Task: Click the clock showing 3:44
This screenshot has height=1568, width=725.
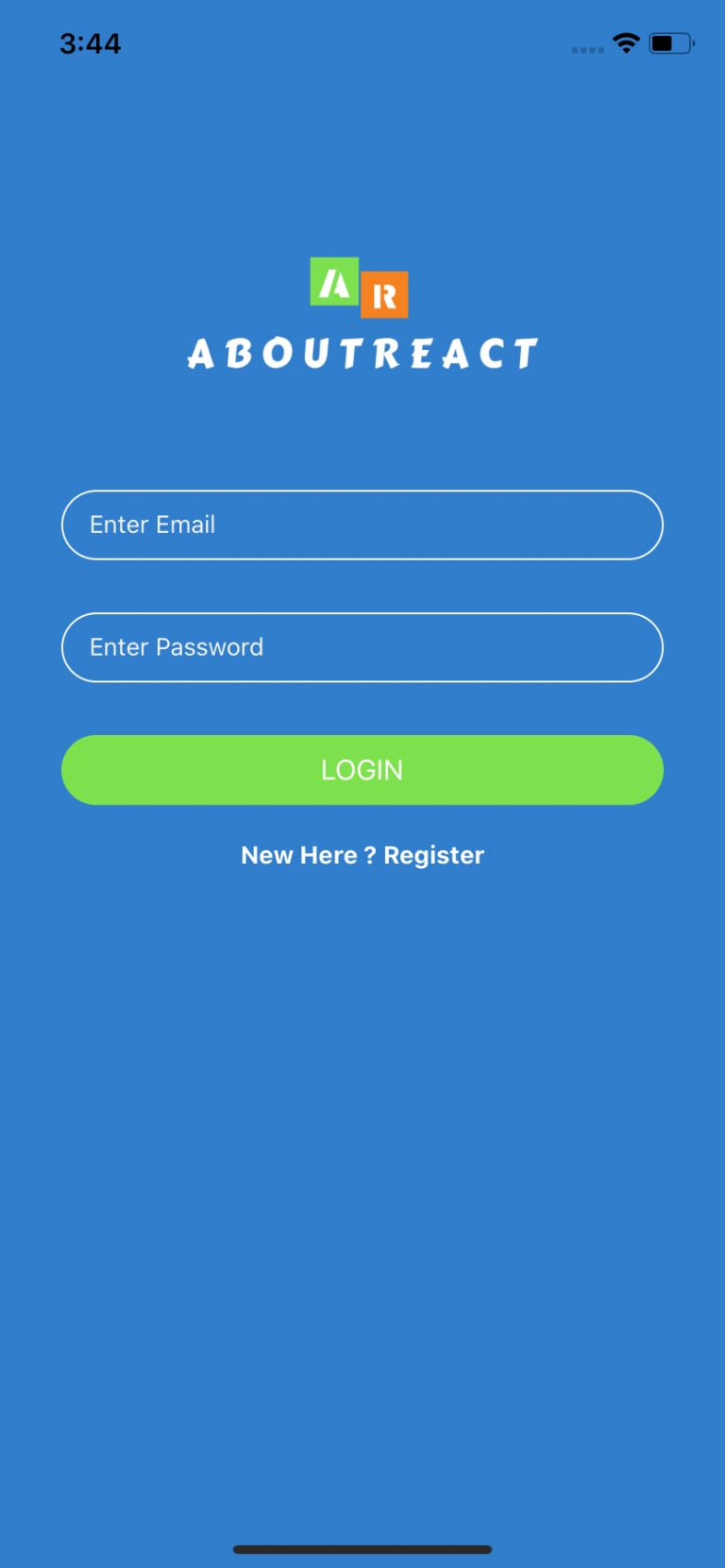Action: pyautogui.click(x=91, y=42)
